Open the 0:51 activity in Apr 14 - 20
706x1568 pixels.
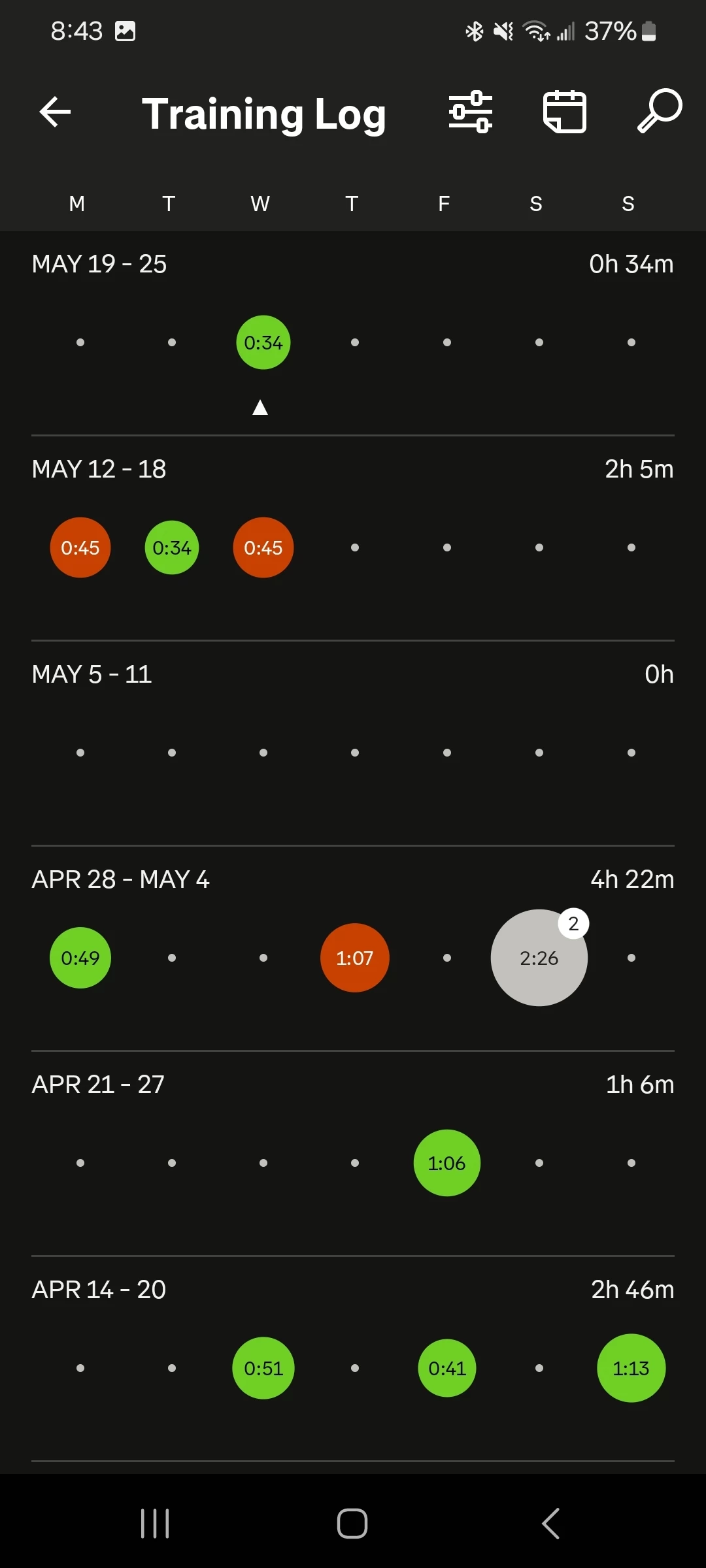coord(263,1368)
